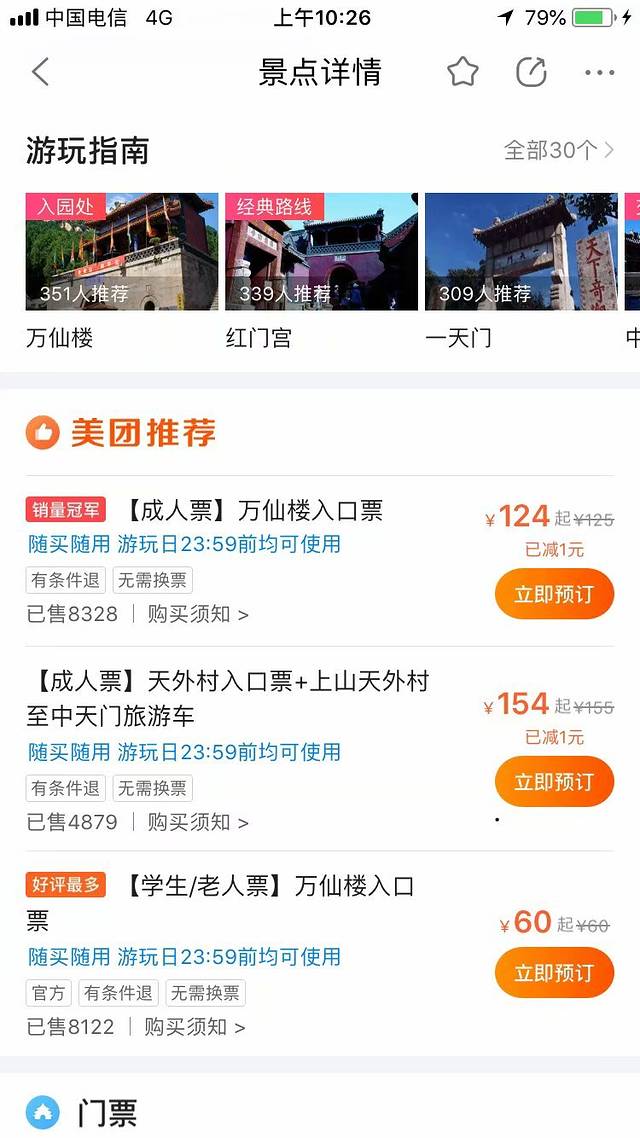
Task: Open 购买须知 for the 已售8328 ticket
Action: coord(198,614)
